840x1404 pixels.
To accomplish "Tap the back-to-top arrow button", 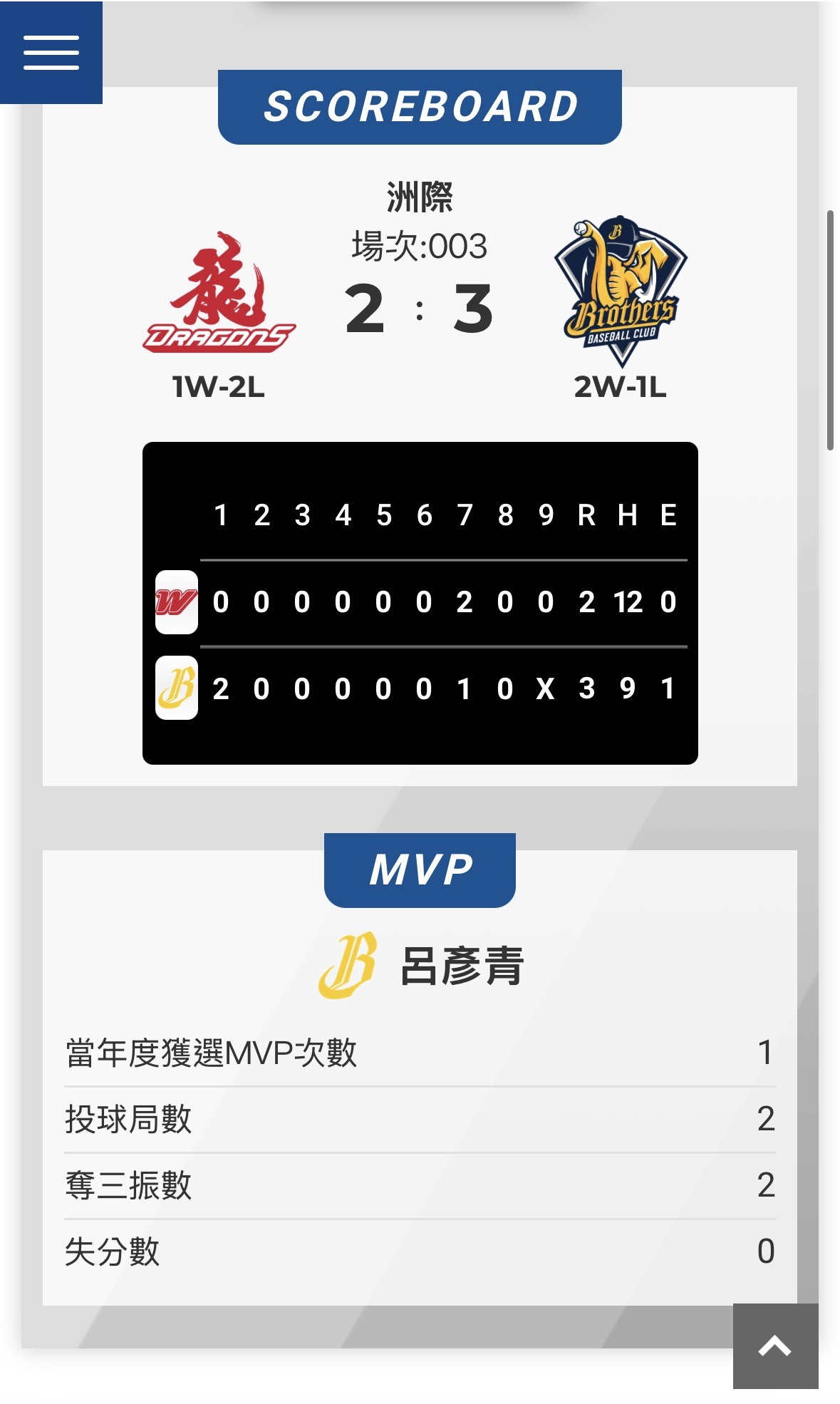I will click(x=775, y=1346).
